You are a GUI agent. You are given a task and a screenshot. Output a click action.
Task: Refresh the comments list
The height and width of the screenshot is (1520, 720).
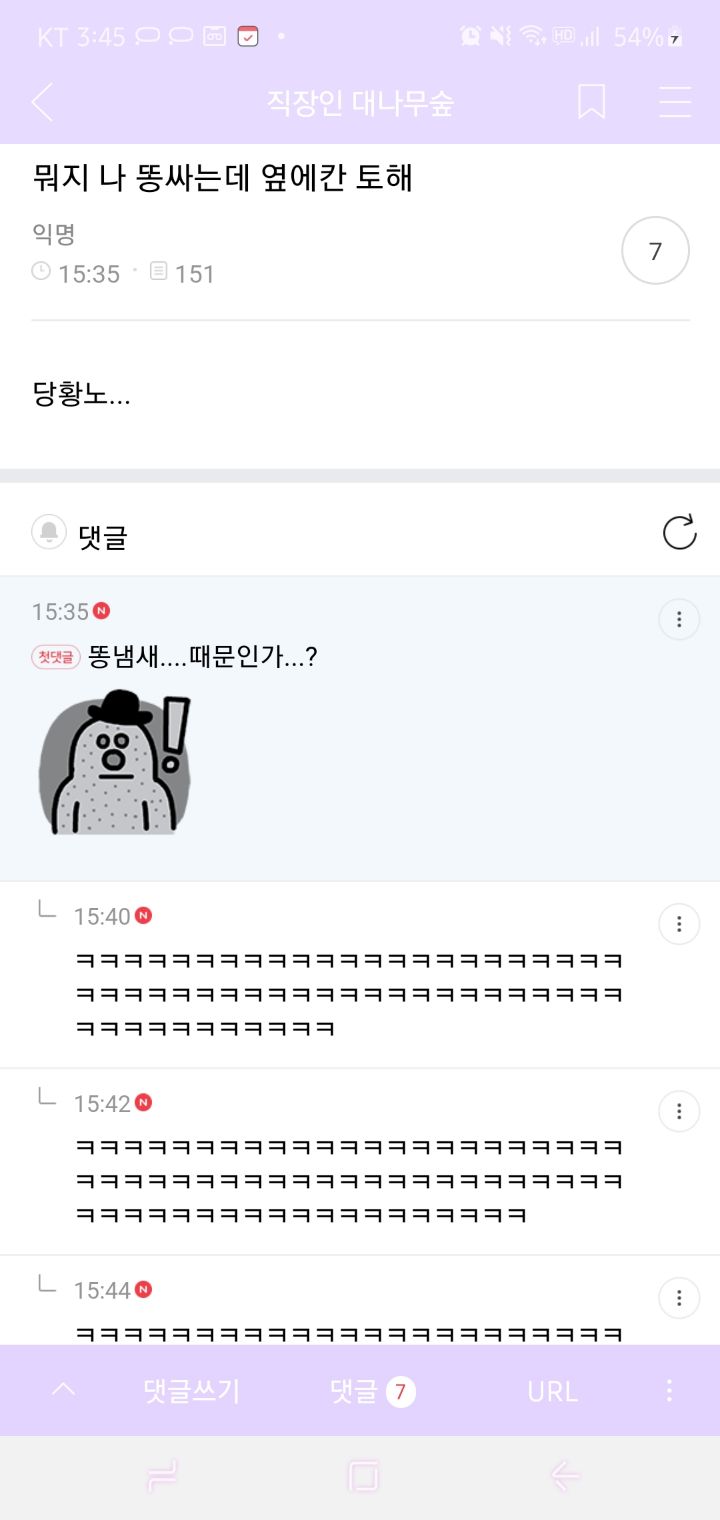tap(679, 533)
